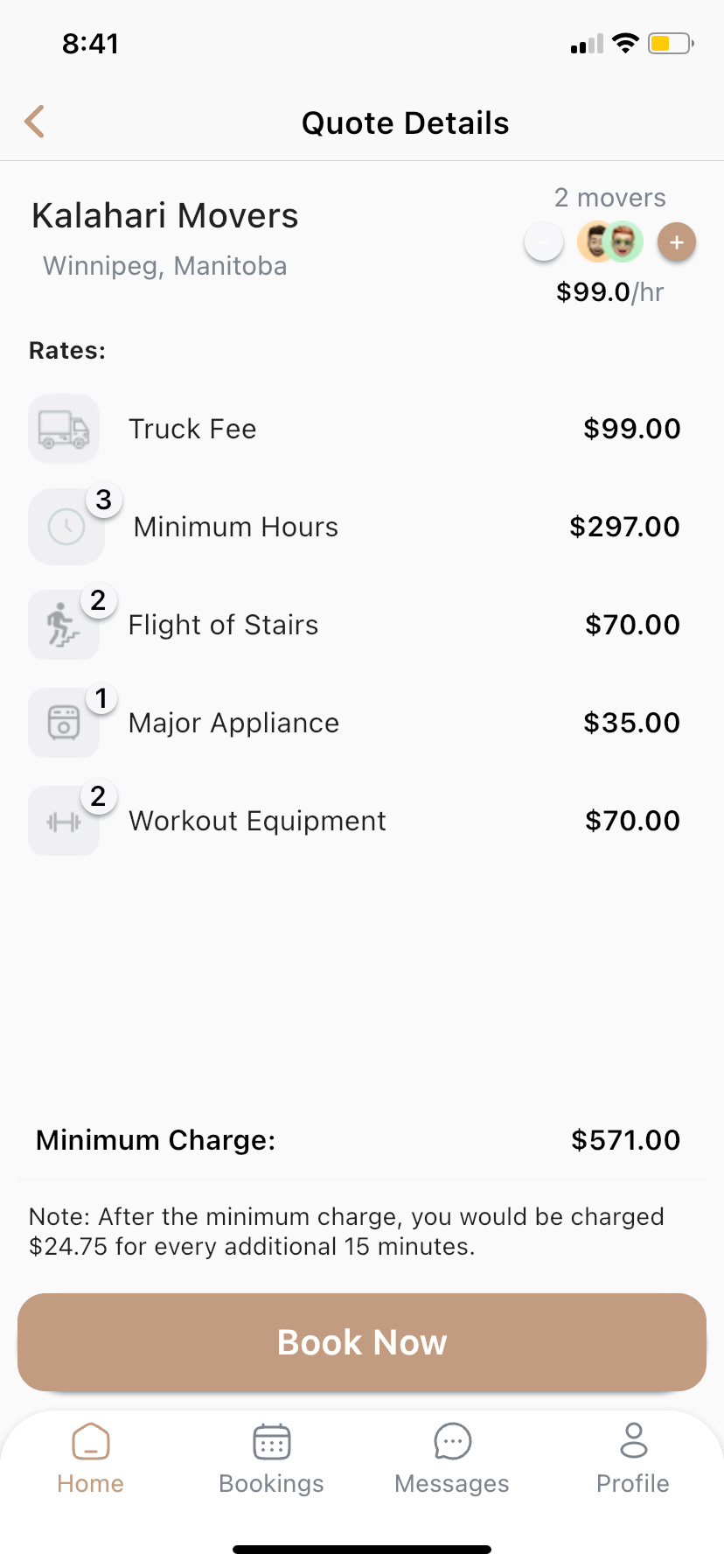724x1568 pixels.
Task: Go to the Messages tab
Action: tap(452, 1459)
